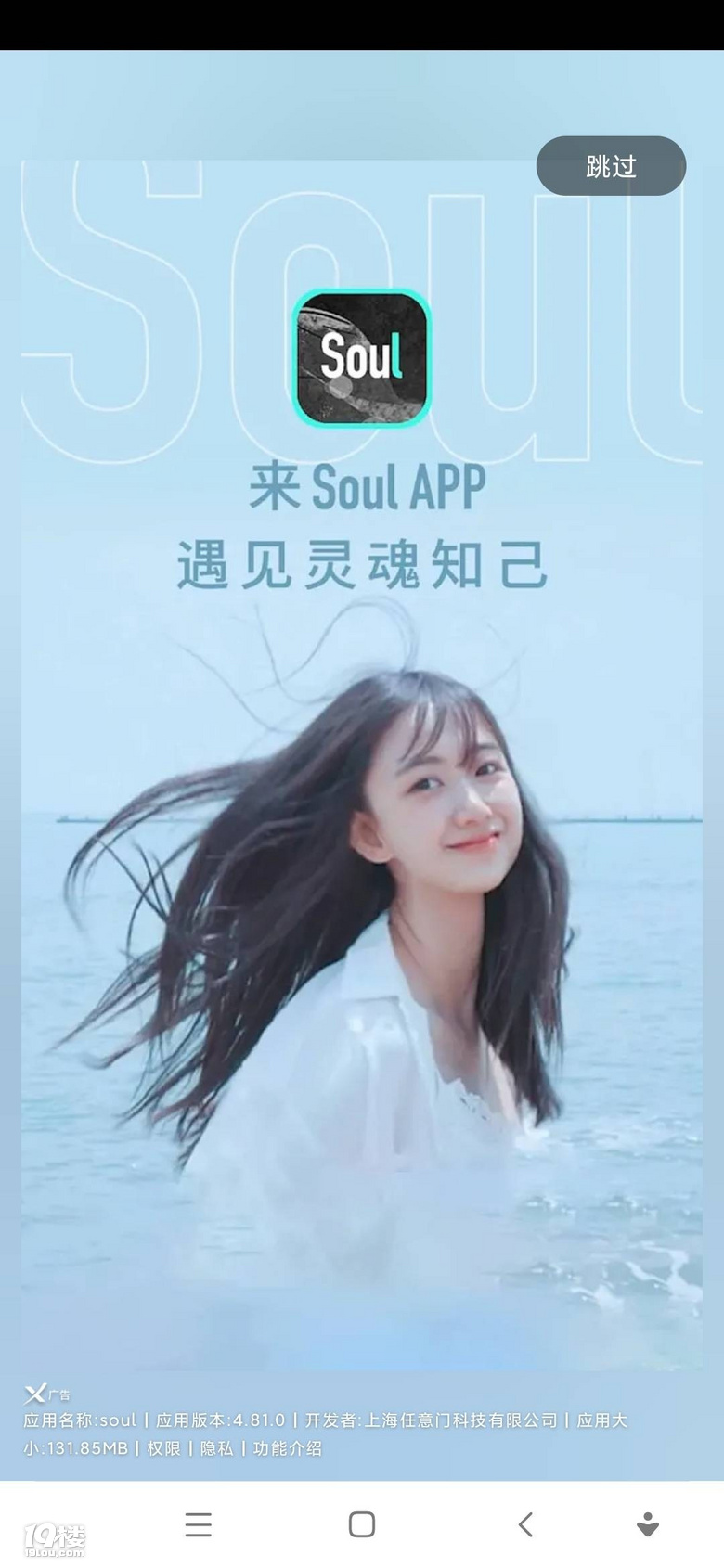724x1568 pixels.
Task: Open the 隐私 privacy link
Action: pos(217,1448)
